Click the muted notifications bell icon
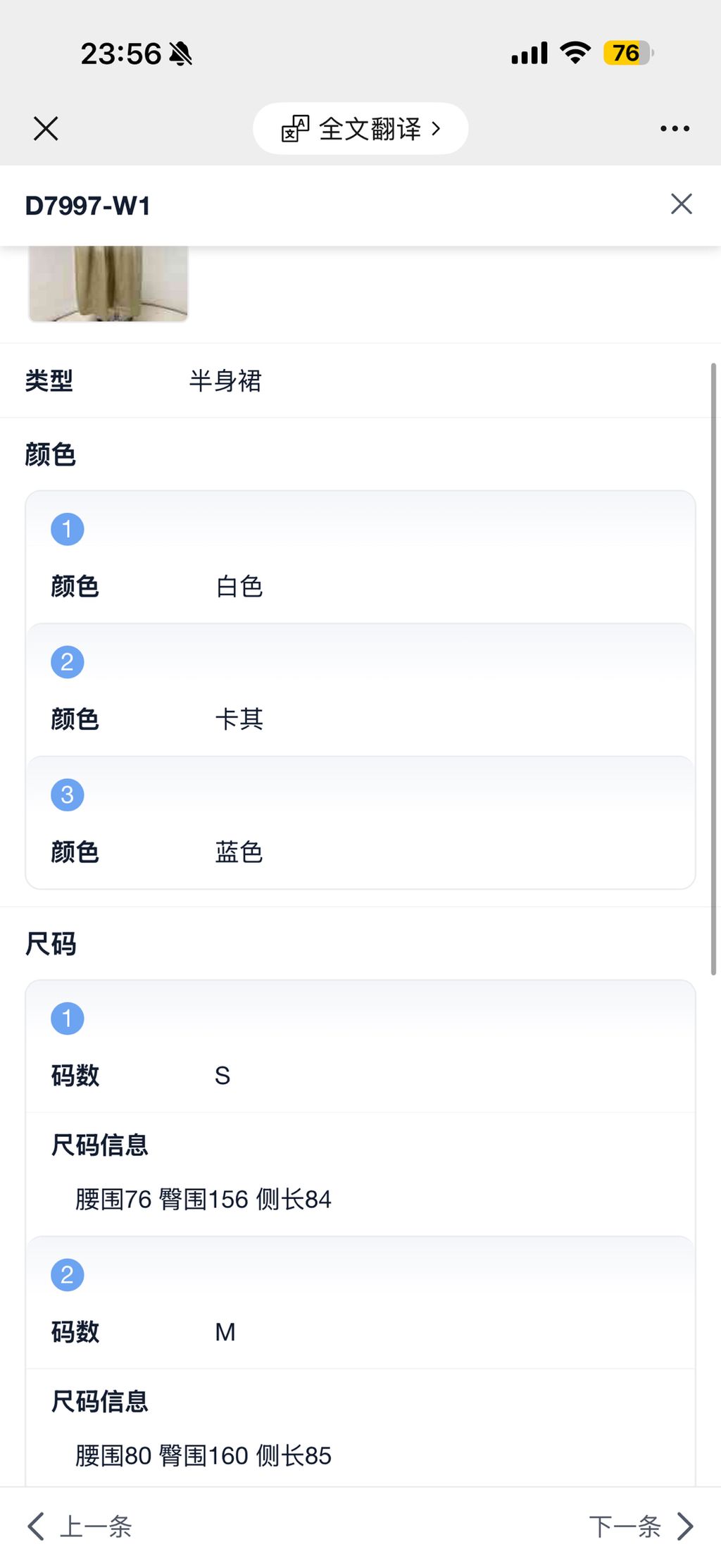The height and width of the screenshot is (1568, 721). click(x=181, y=53)
